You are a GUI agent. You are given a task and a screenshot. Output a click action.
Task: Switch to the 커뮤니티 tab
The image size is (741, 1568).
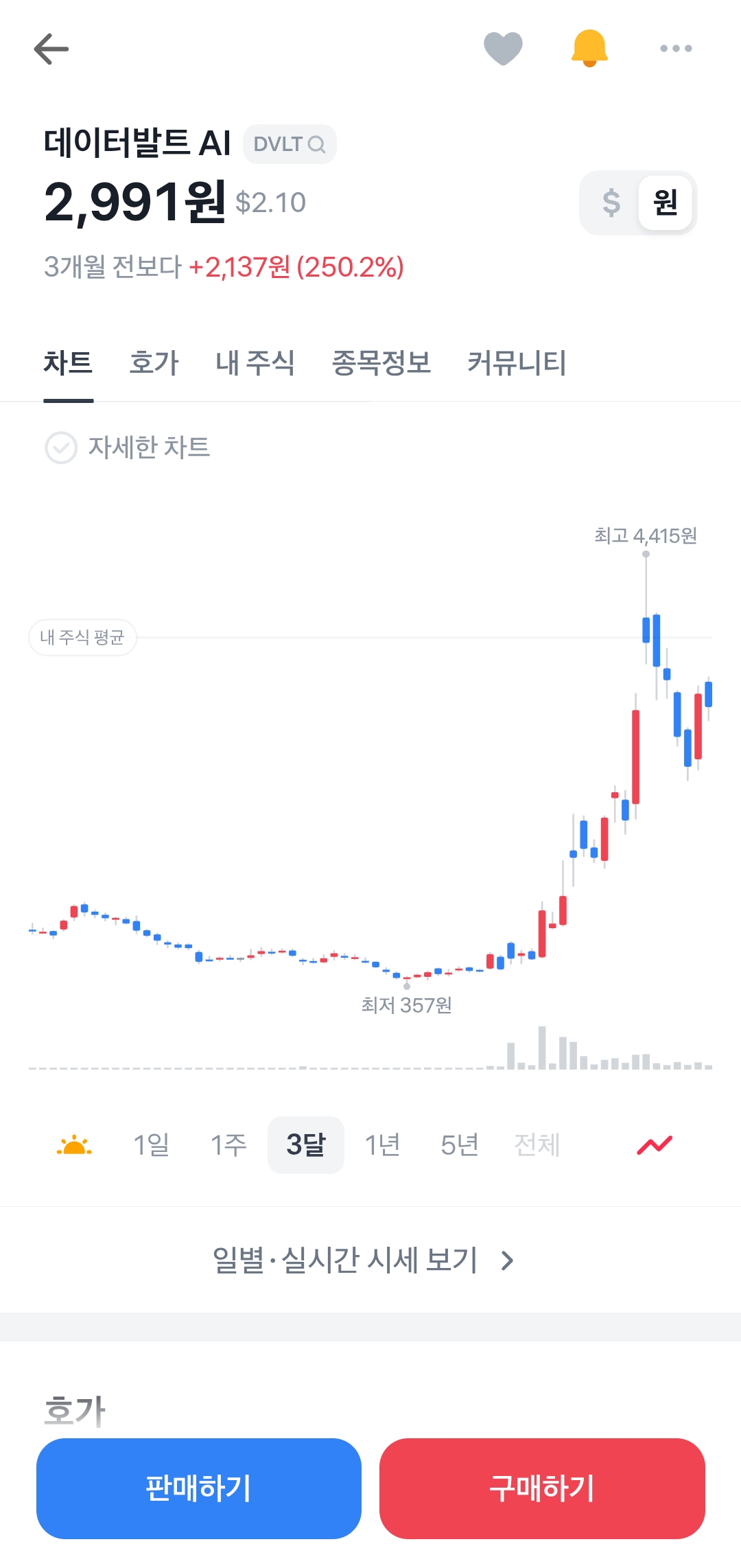pyautogui.click(x=517, y=362)
